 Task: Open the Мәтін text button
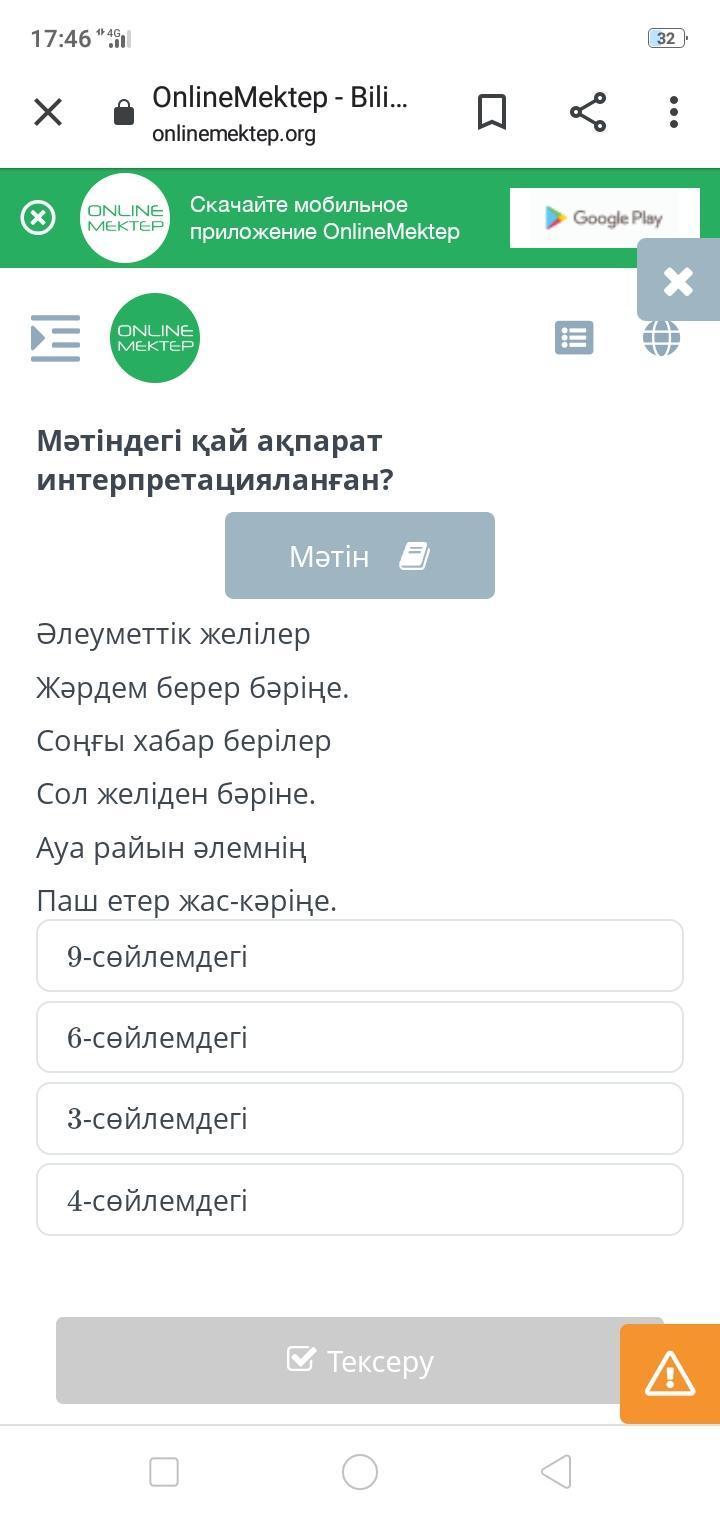coord(360,556)
